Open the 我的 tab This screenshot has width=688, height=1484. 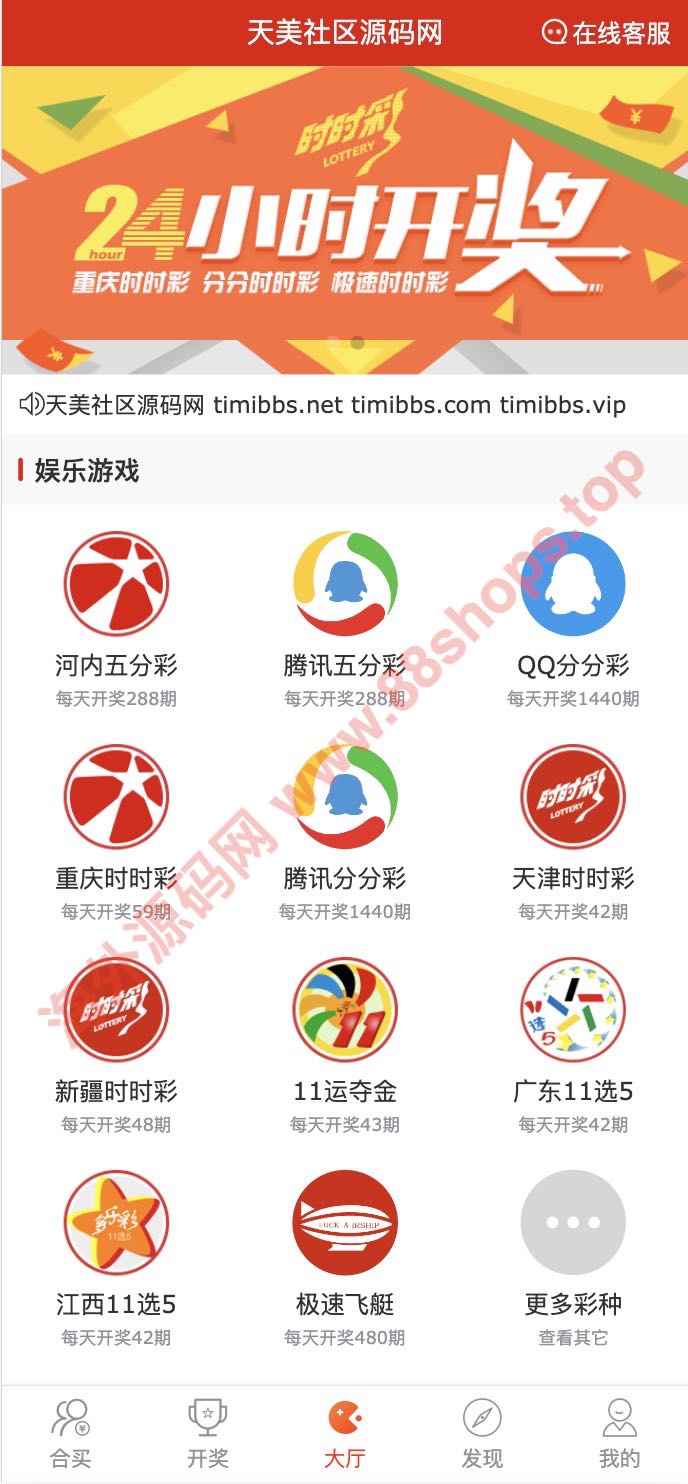[619, 1434]
